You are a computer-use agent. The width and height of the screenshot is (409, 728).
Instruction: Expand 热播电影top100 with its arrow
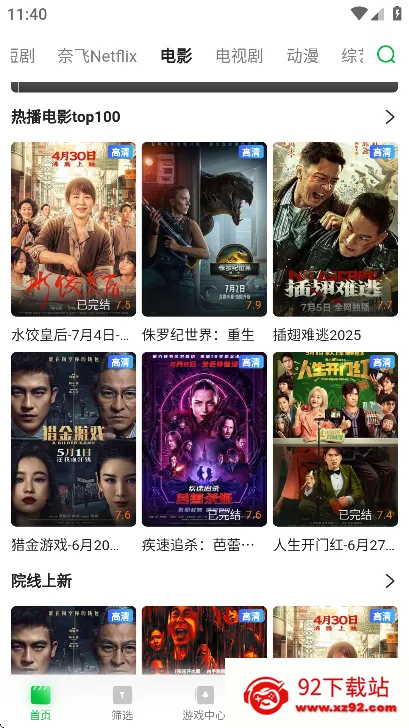[x=390, y=117]
